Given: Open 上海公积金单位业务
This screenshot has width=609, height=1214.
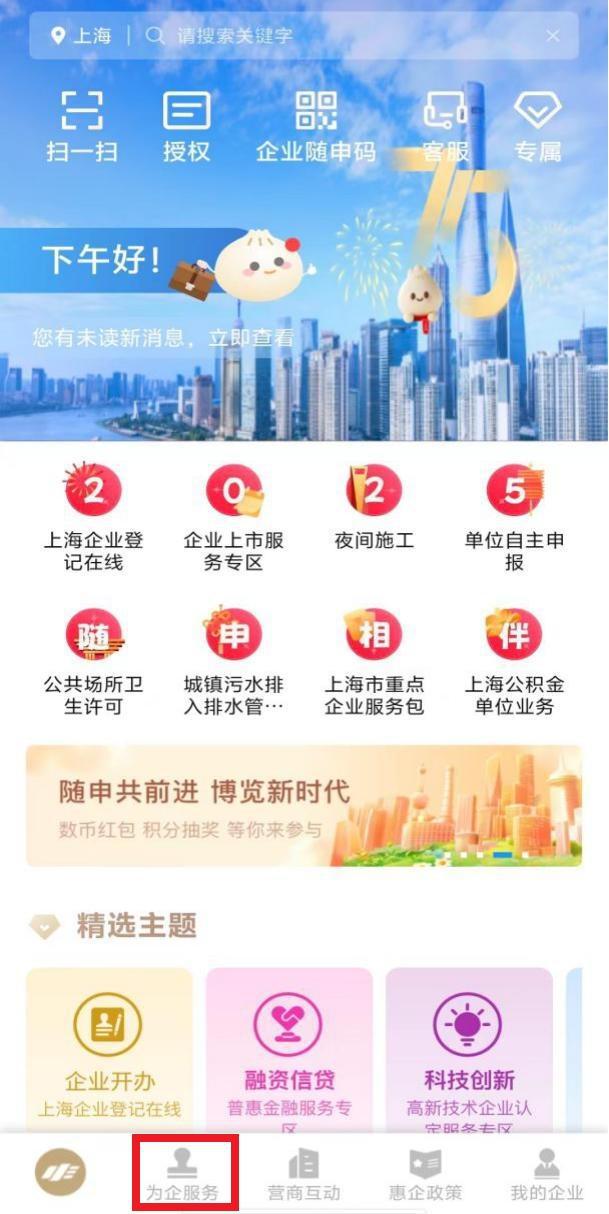Looking at the screenshot, I should click(514, 662).
